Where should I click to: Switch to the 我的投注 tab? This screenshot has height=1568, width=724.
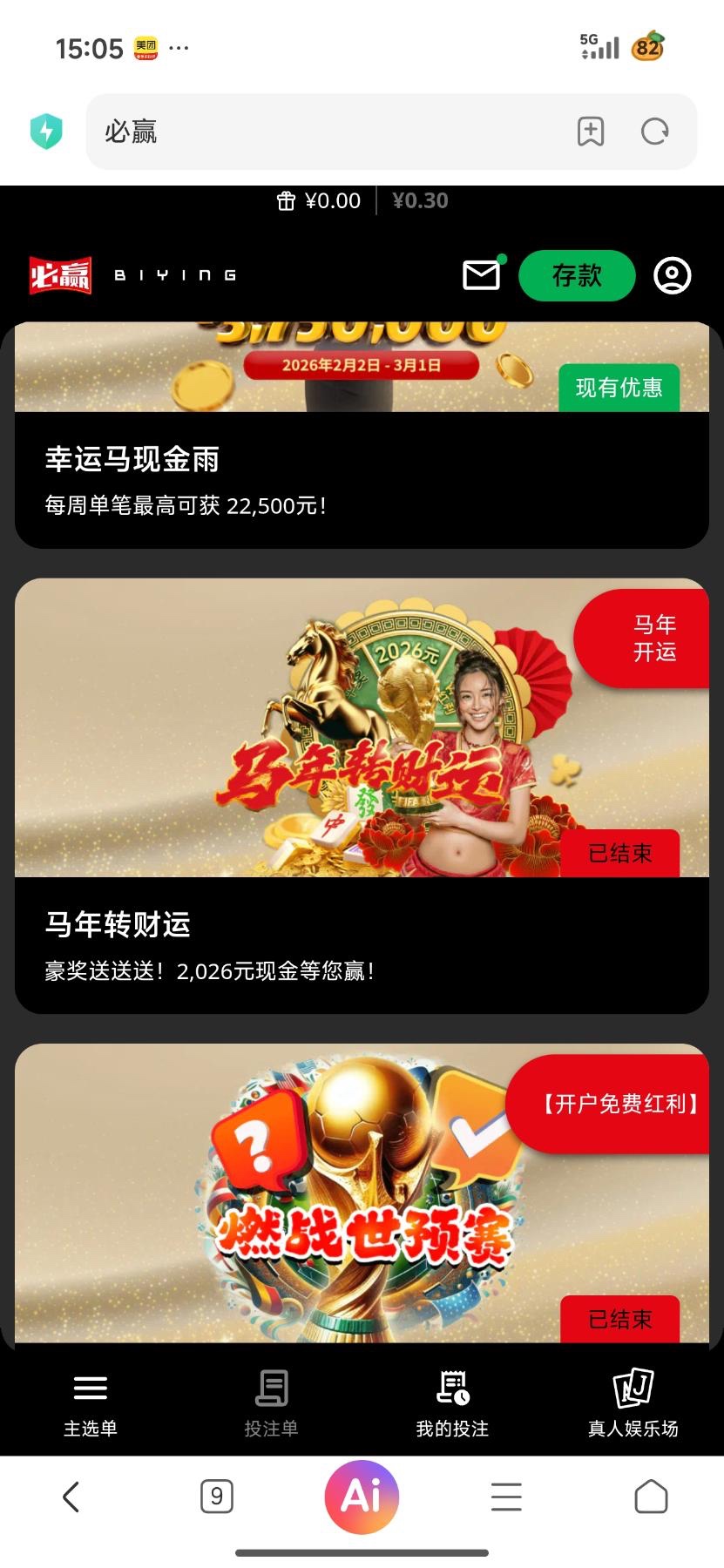pos(452,1402)
